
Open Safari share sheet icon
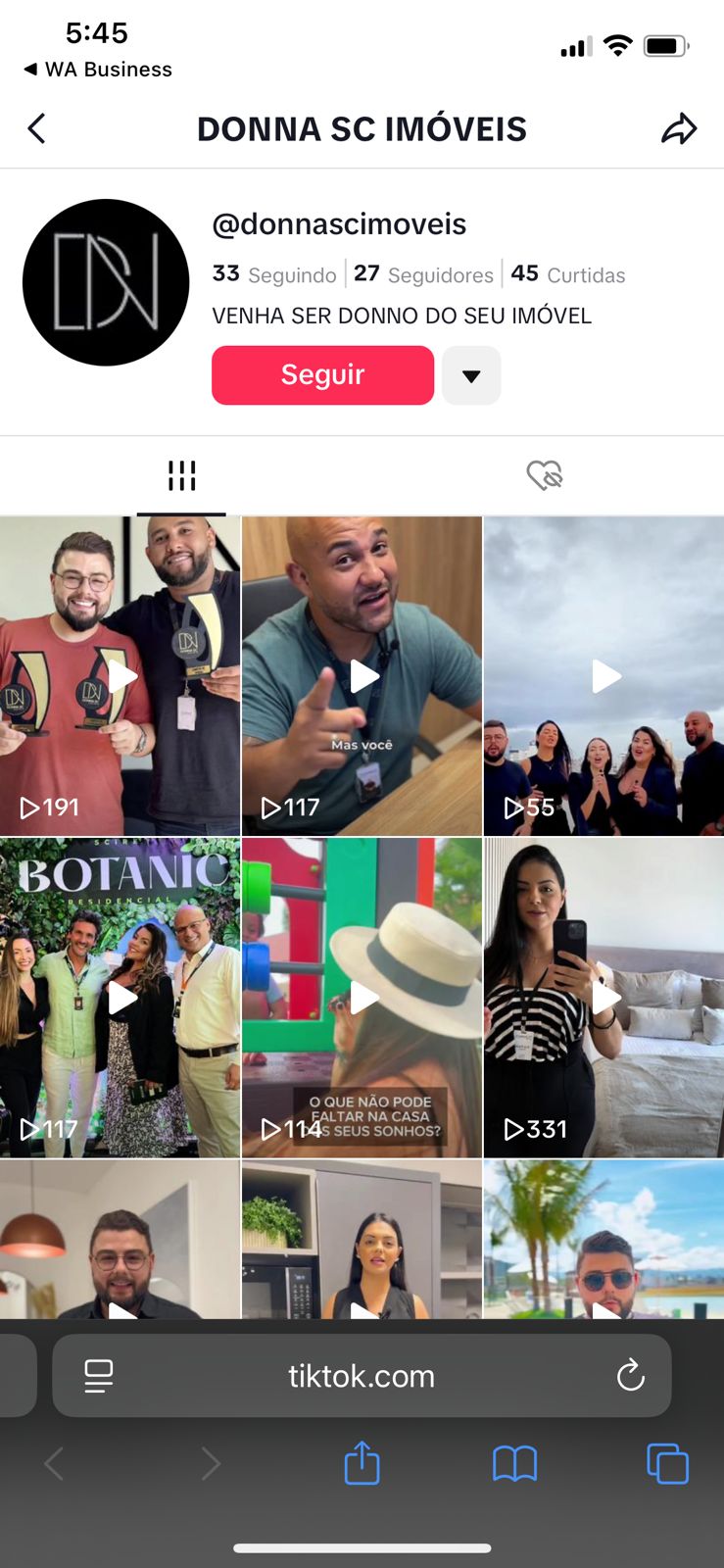coord(362,1463)
